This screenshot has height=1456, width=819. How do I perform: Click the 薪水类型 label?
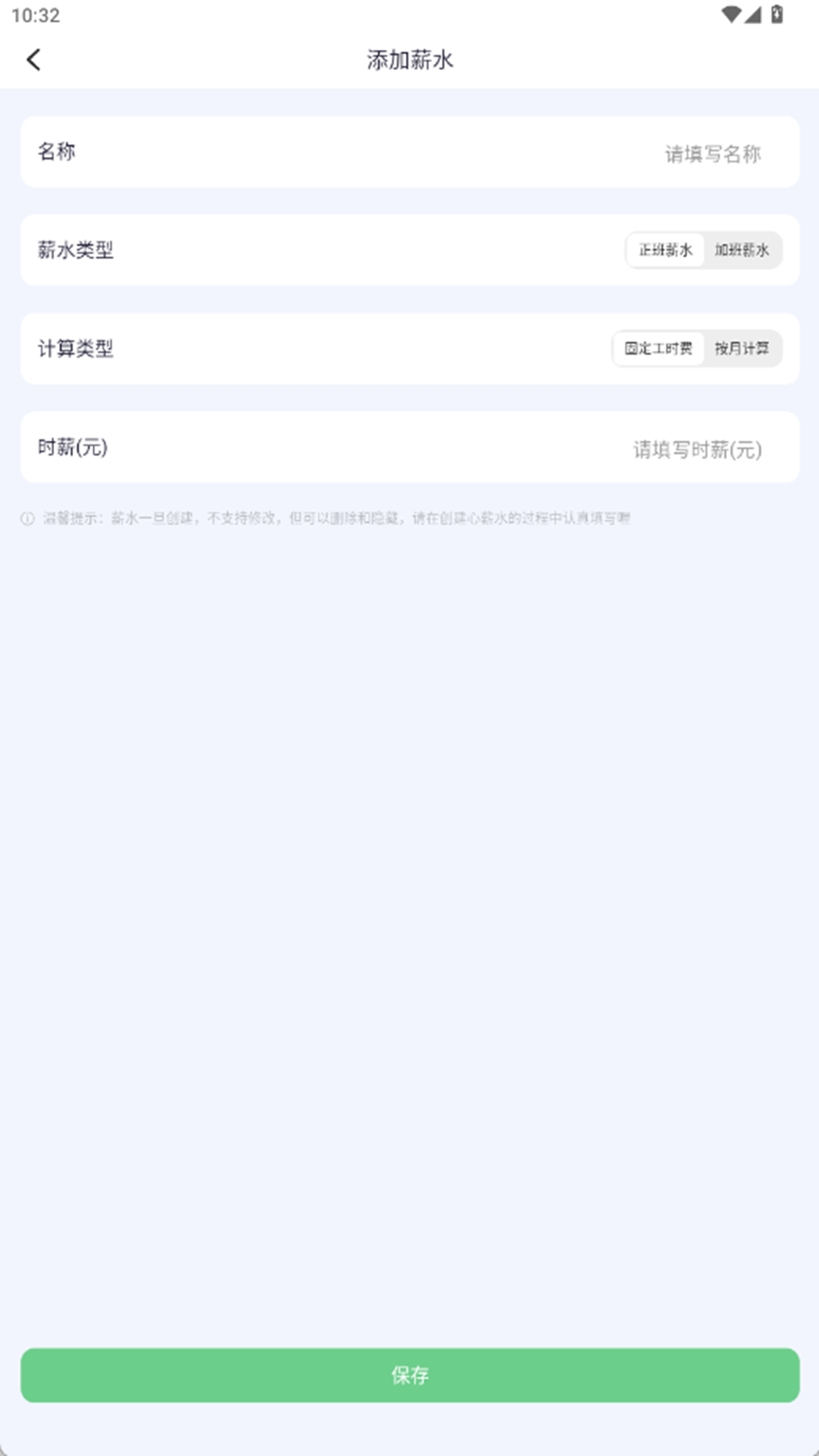pos(77,250)
